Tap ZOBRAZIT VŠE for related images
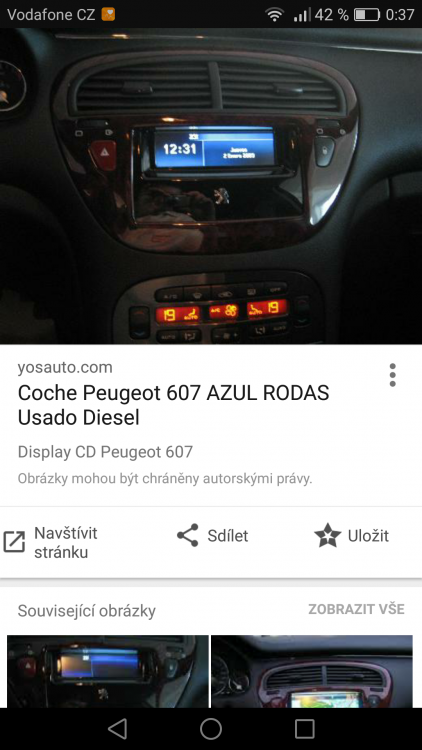Image resolution: width=422 pixels, height=750 pixels. [356, 609]
